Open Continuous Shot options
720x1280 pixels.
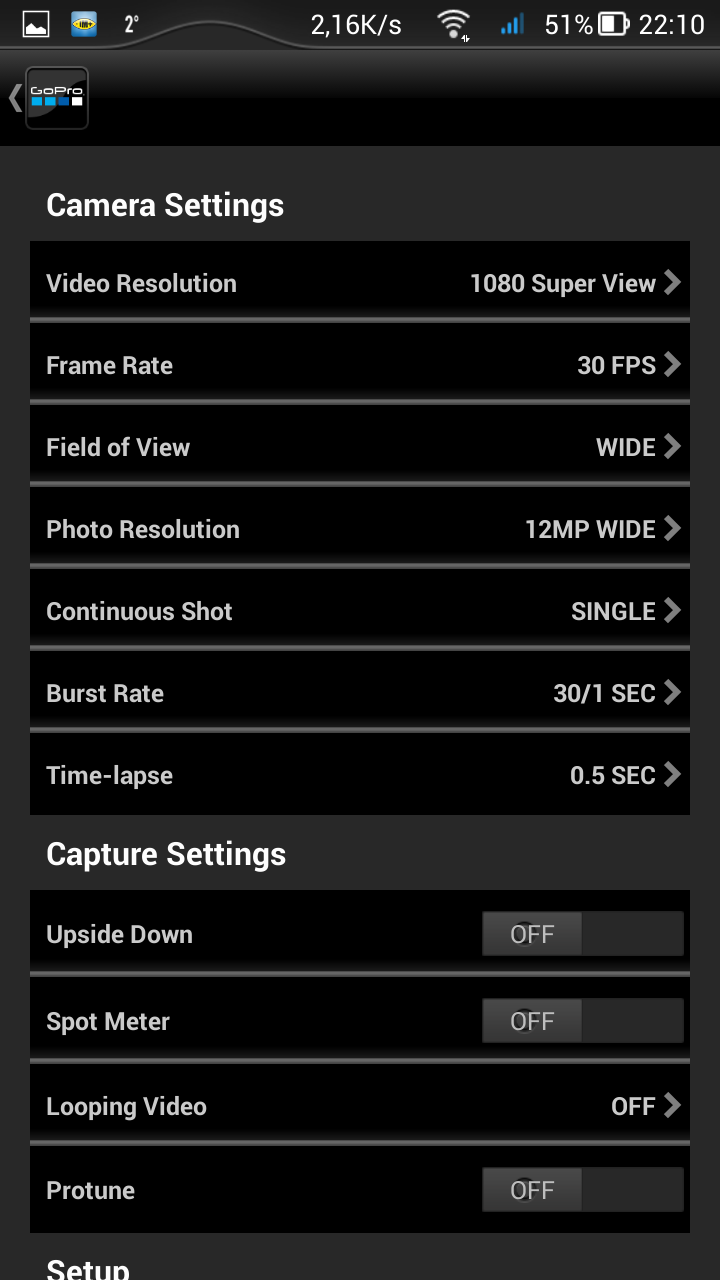360,611
